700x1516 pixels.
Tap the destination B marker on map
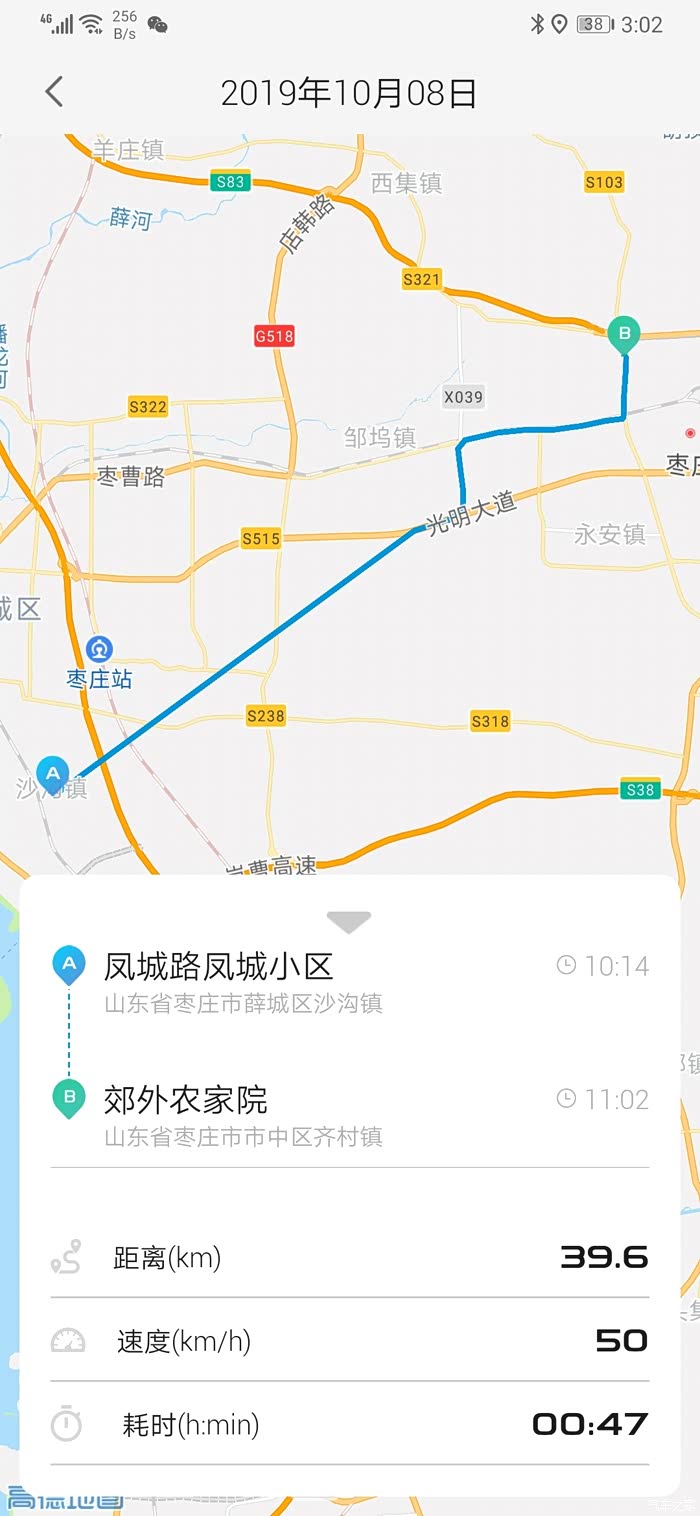(624, 334)
